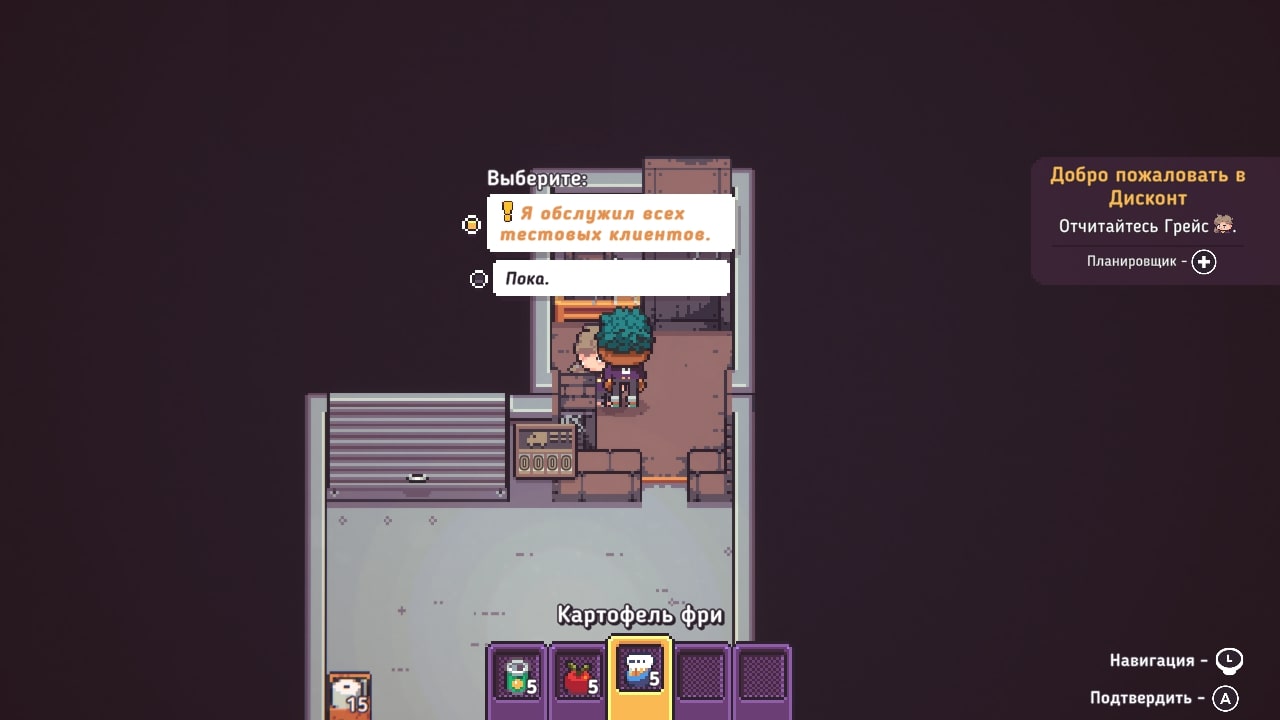1280x720 pixels.
Task: Tap the Подтвердить A button
Action: coord(1225,698)
